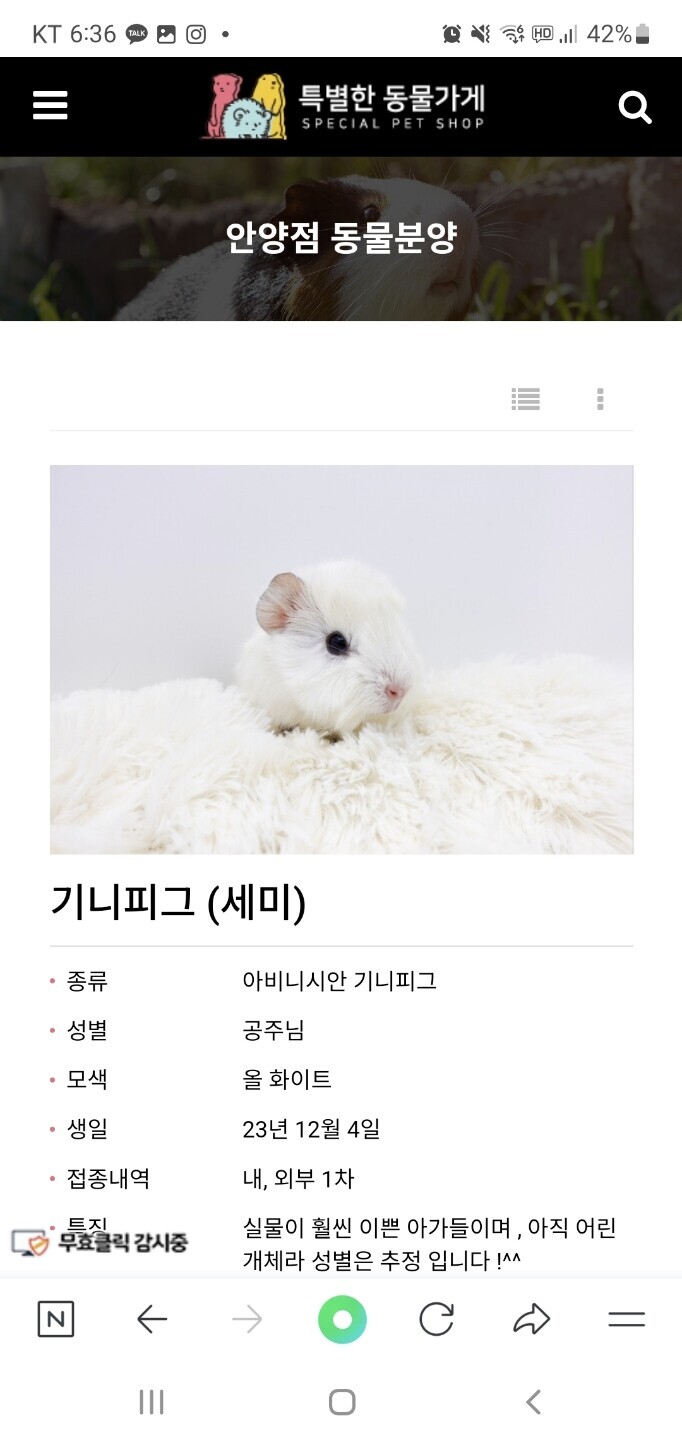Go back to the previous page in the browser
This screenshot has width=682, height=1440.
152,1320
